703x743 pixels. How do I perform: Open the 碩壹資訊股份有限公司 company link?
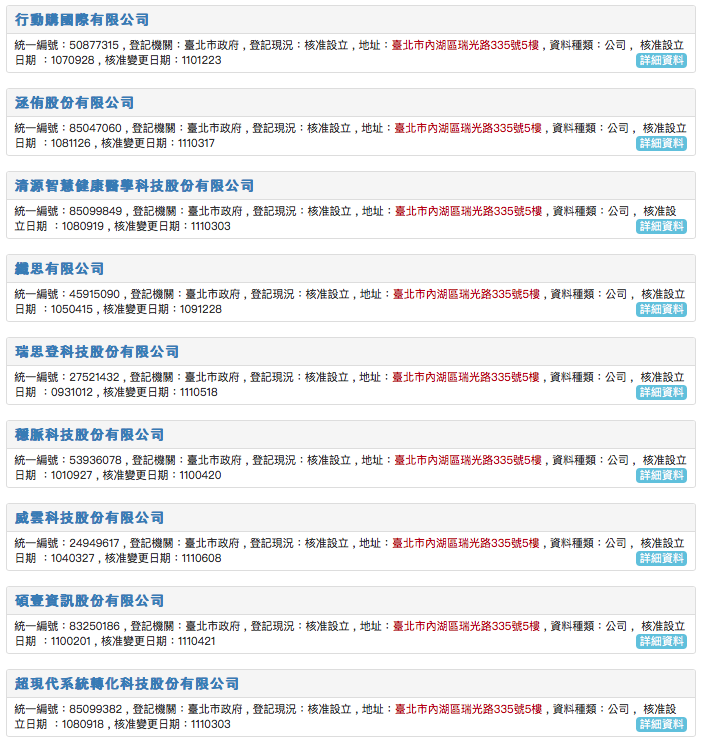pyautogui.click(x=90, y=601)
